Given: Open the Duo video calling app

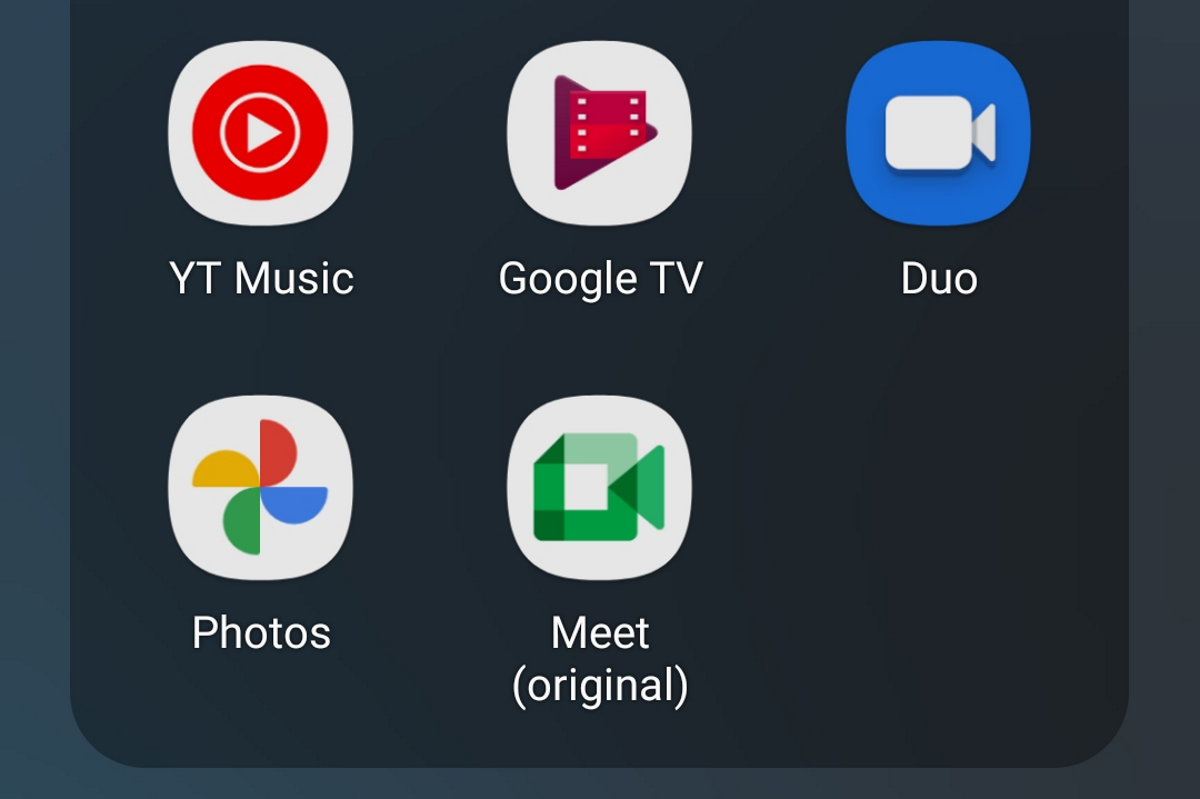Looking at the screenshot, I should point(938,133).
